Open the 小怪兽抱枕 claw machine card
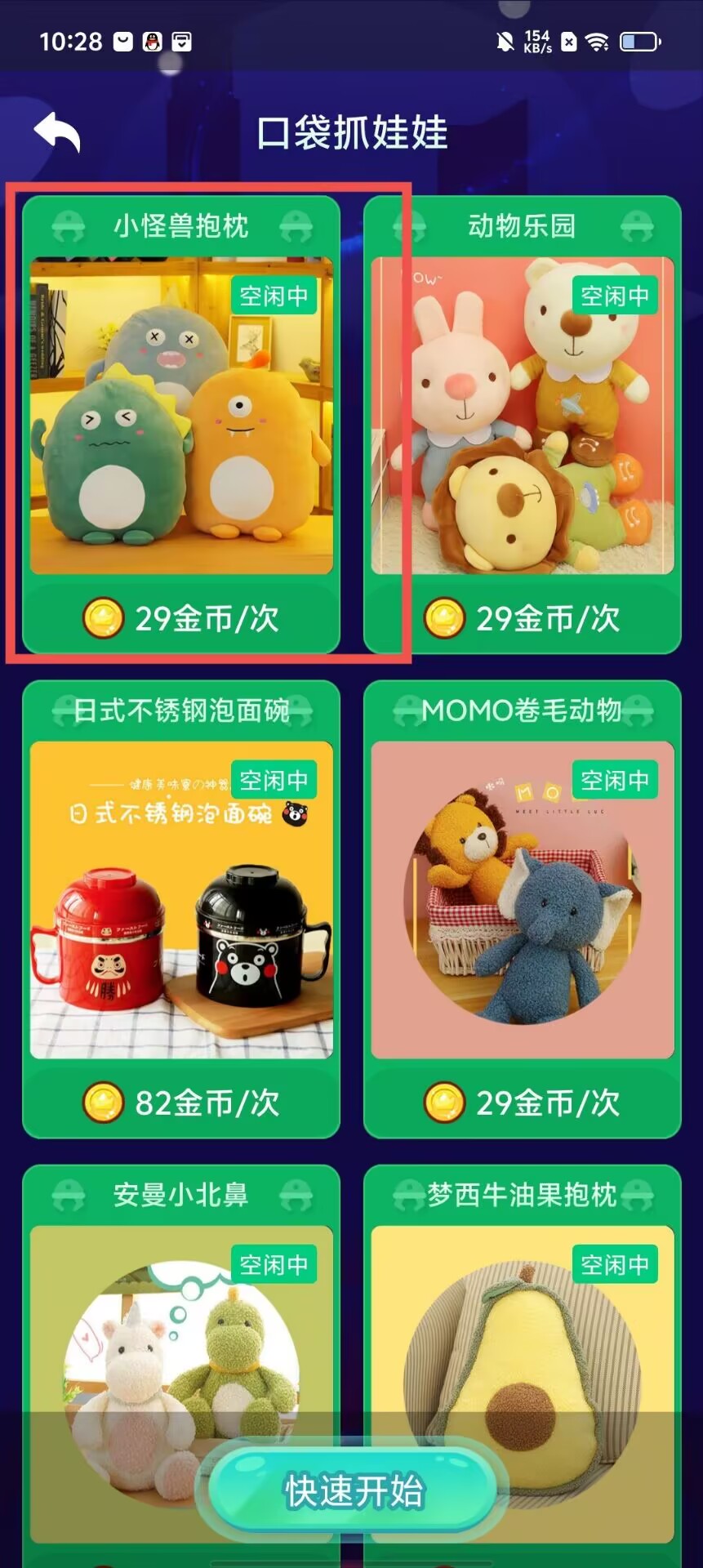Image resolution: width=703 pixels, height=1568 pixels. [181, 416]
